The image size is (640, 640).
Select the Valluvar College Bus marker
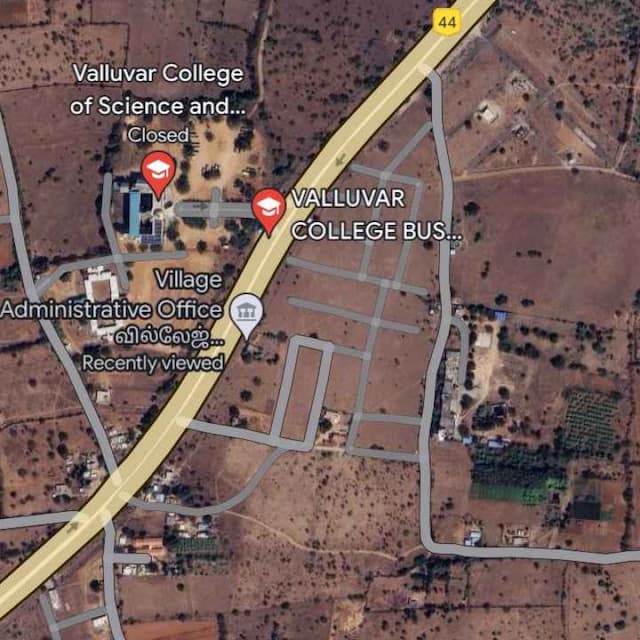267,208
